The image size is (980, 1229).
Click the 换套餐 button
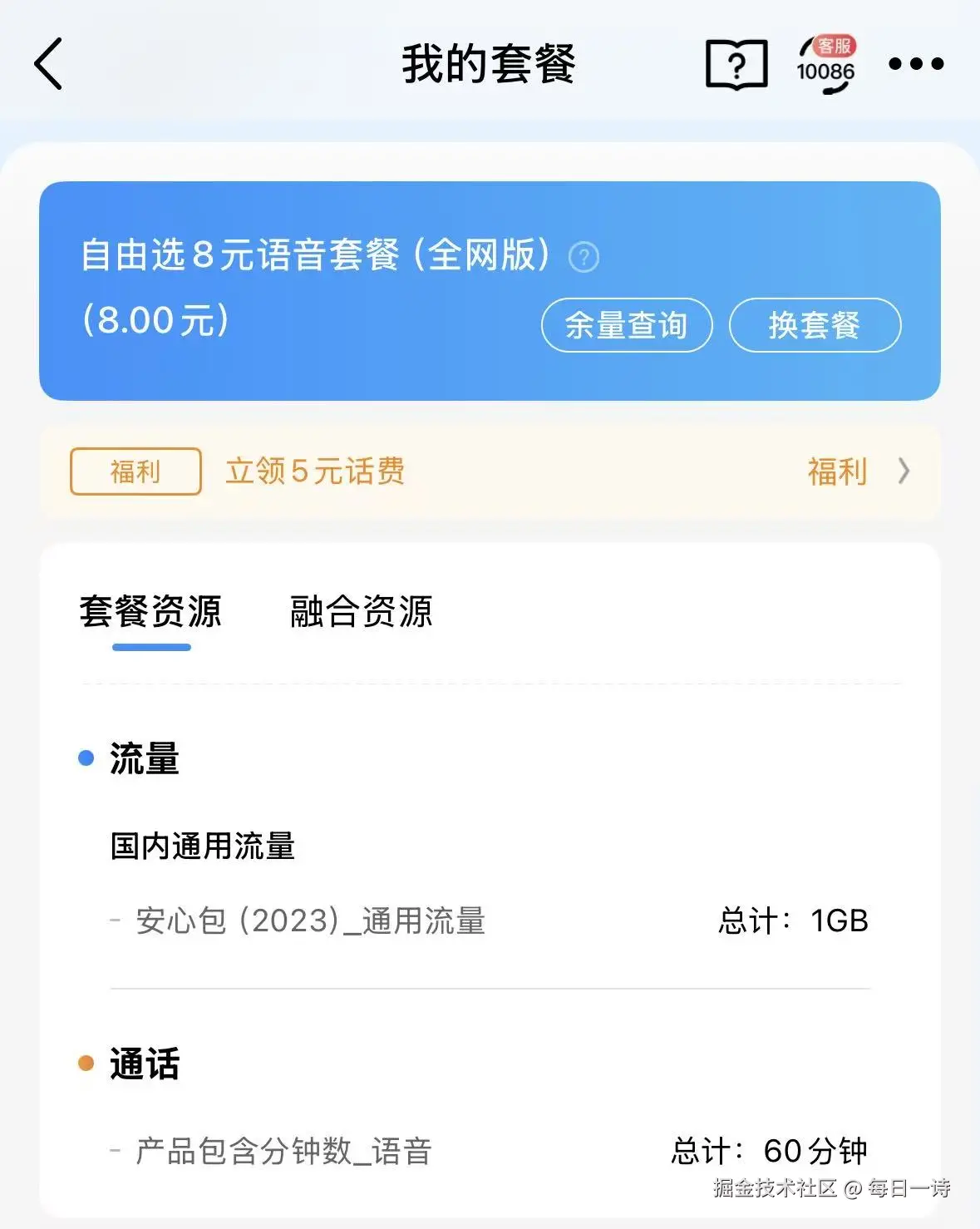pyautogui.click(x=815, y=325)
